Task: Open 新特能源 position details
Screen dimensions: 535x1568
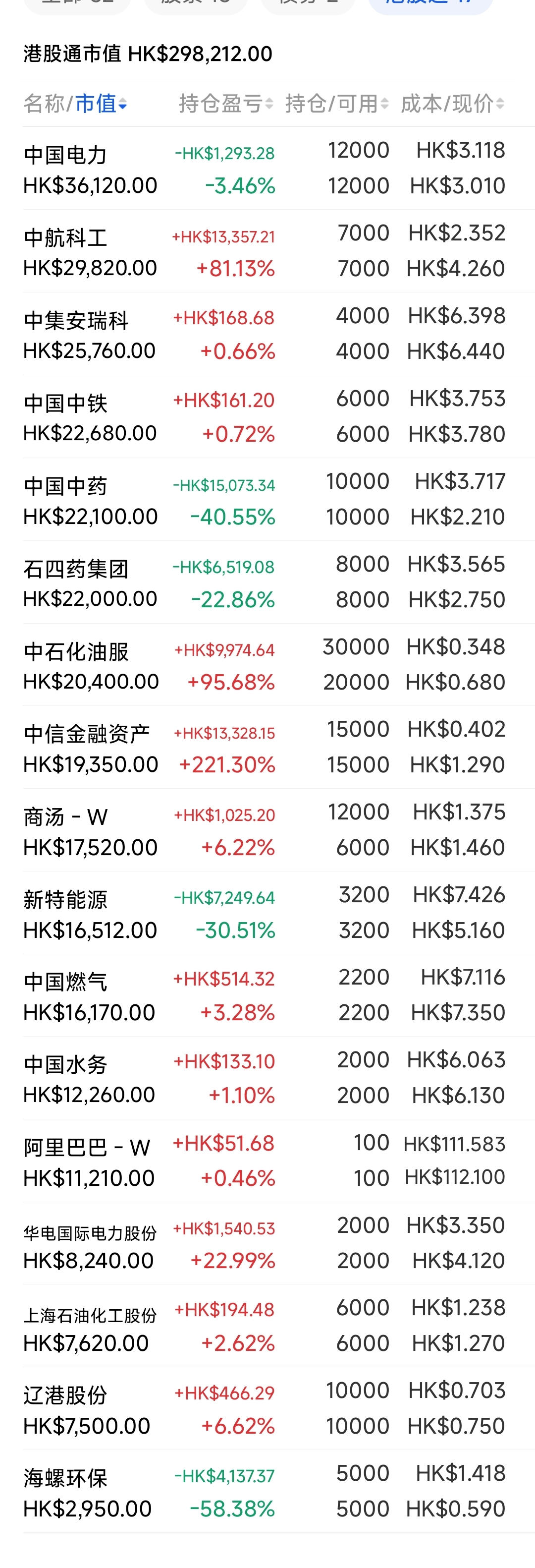Action: point(267,913)
